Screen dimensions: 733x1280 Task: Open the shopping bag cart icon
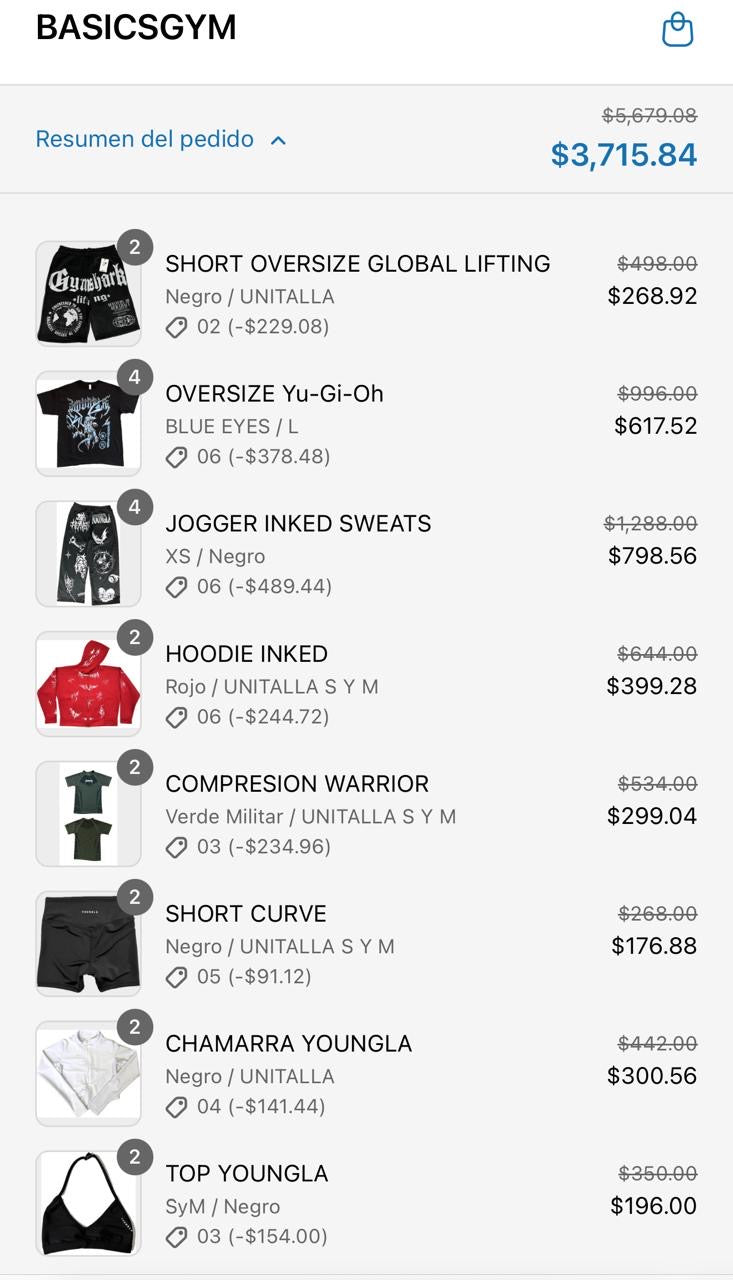coord(677,30)
